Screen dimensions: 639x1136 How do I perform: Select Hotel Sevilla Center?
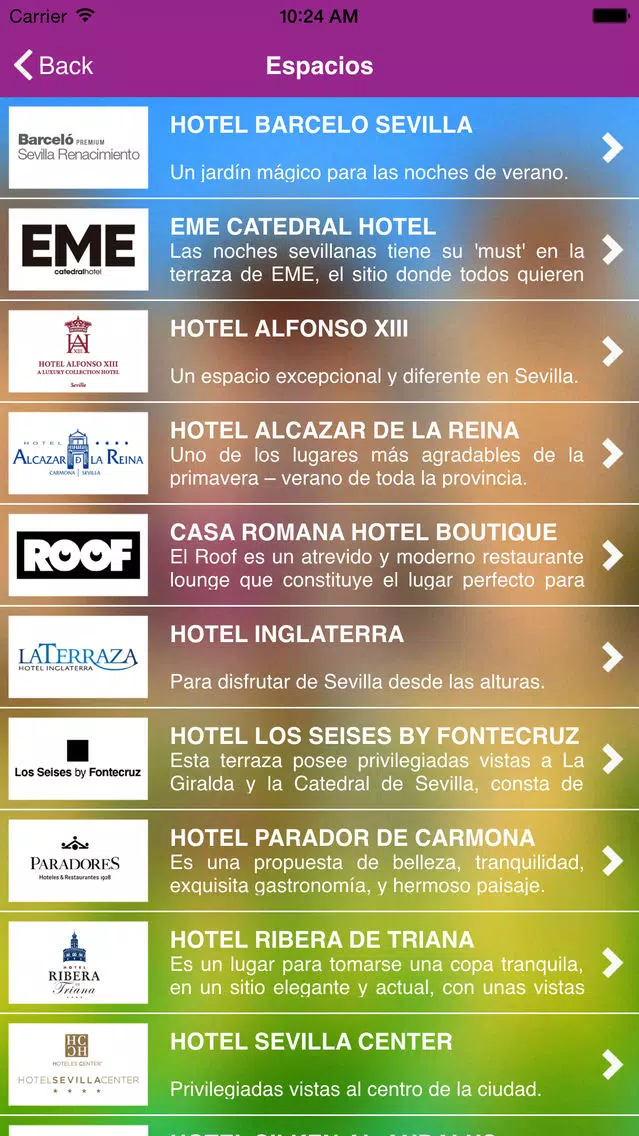(320, 1064)
